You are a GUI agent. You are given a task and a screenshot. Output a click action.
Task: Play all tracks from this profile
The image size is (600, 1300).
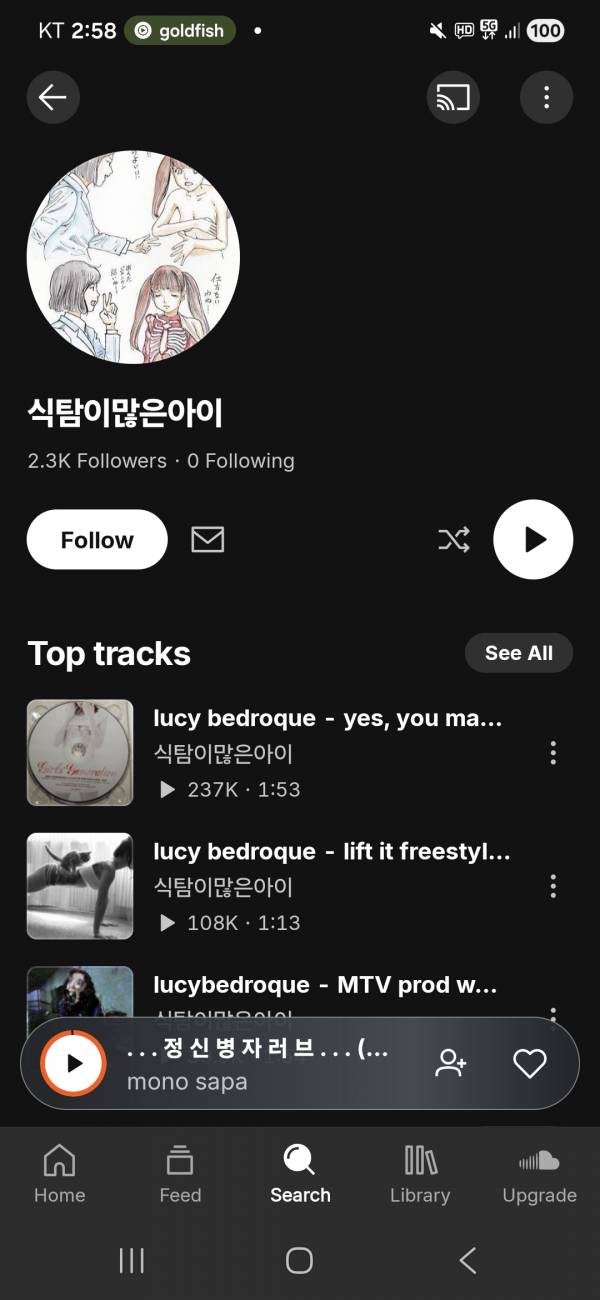pos(533,540)
